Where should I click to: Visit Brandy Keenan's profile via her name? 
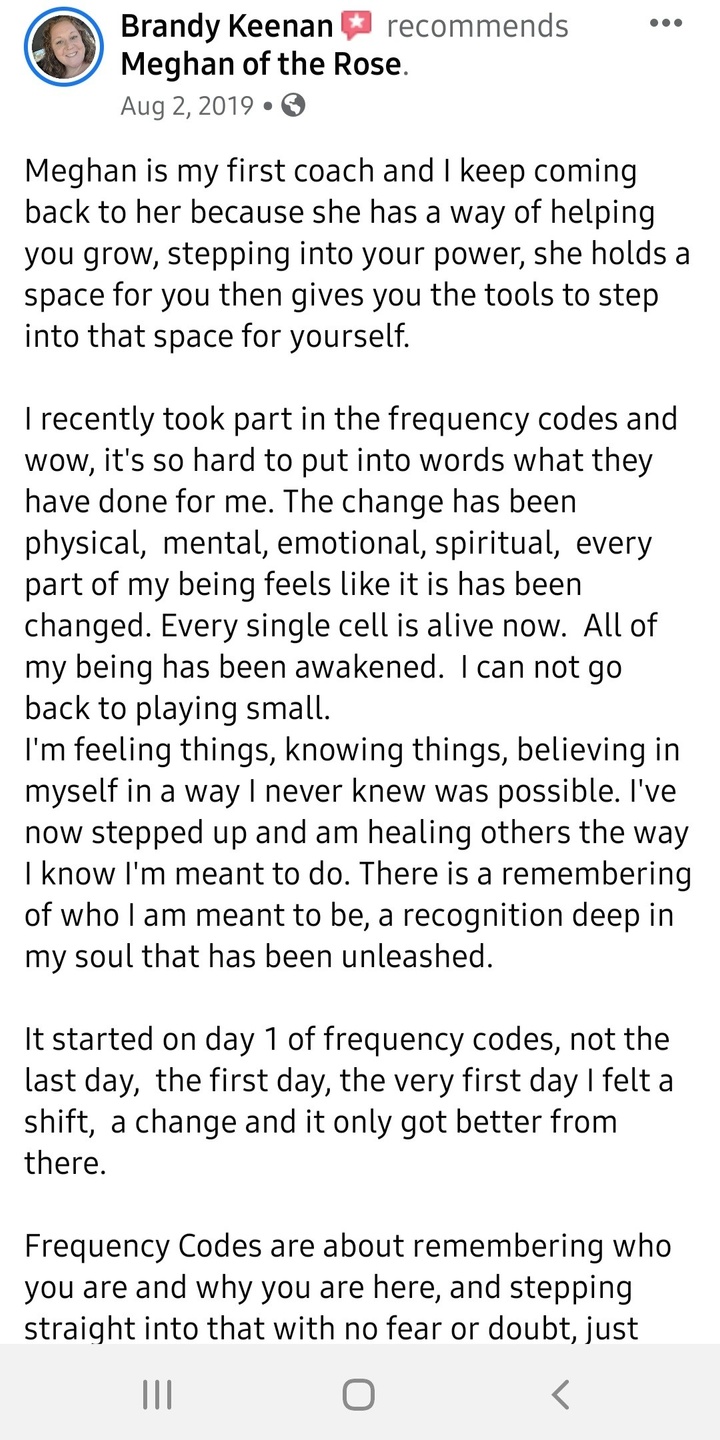[x=227, y=27]
